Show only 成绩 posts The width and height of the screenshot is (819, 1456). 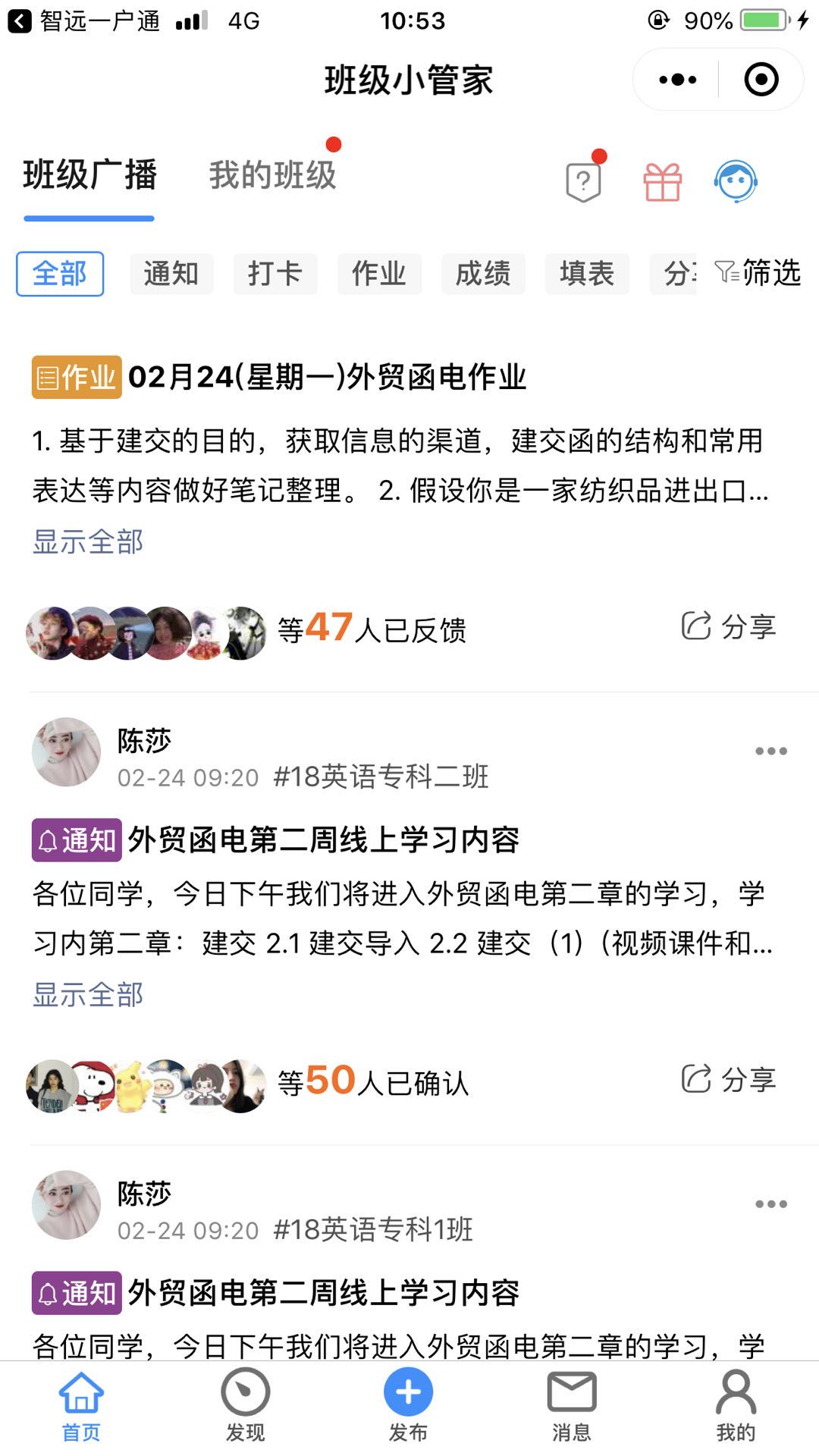(483, 274)
